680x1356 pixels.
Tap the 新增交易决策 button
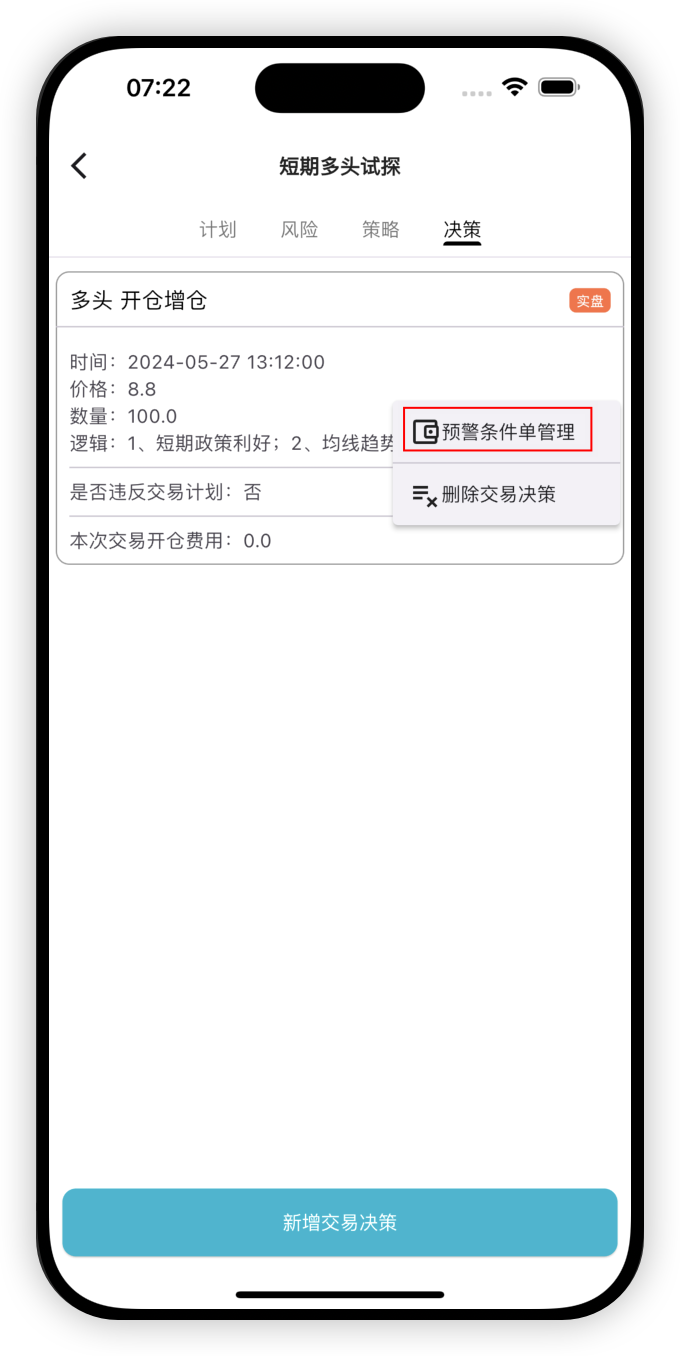(340, 1222)
